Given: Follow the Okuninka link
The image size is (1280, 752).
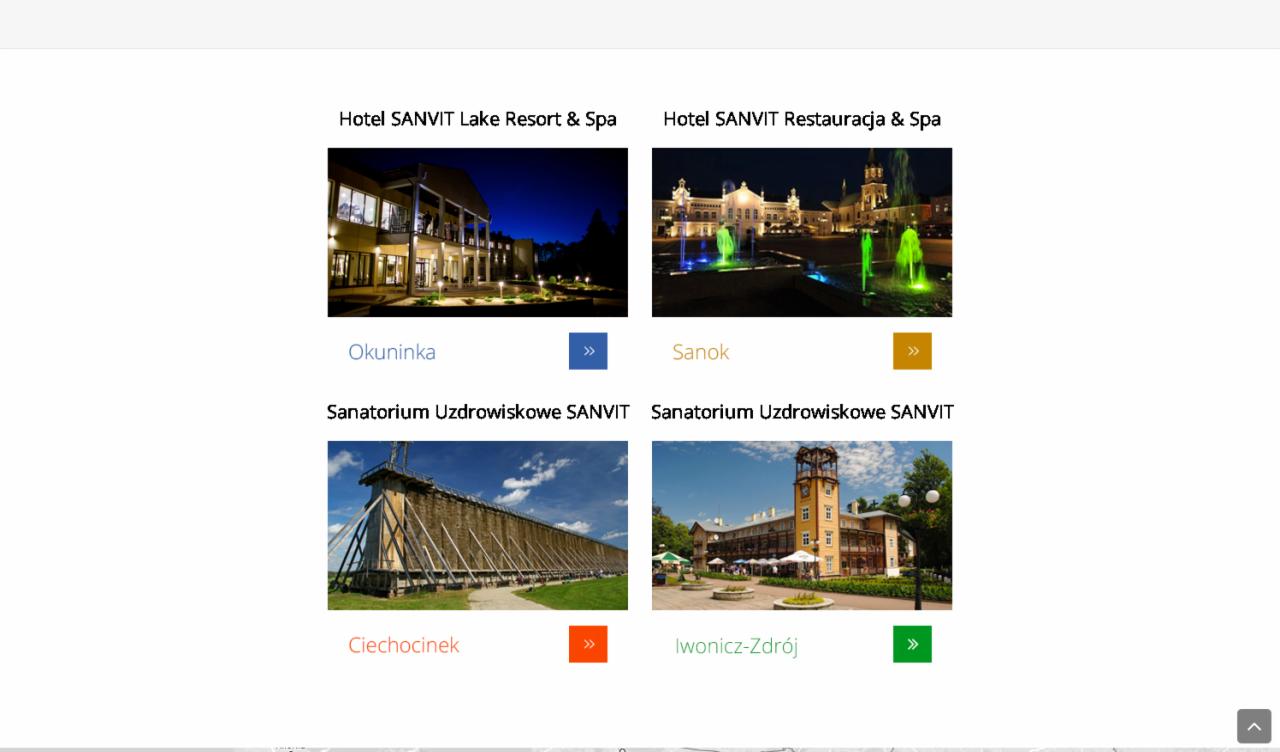Looking at the screenshot, I should (392, 352).
